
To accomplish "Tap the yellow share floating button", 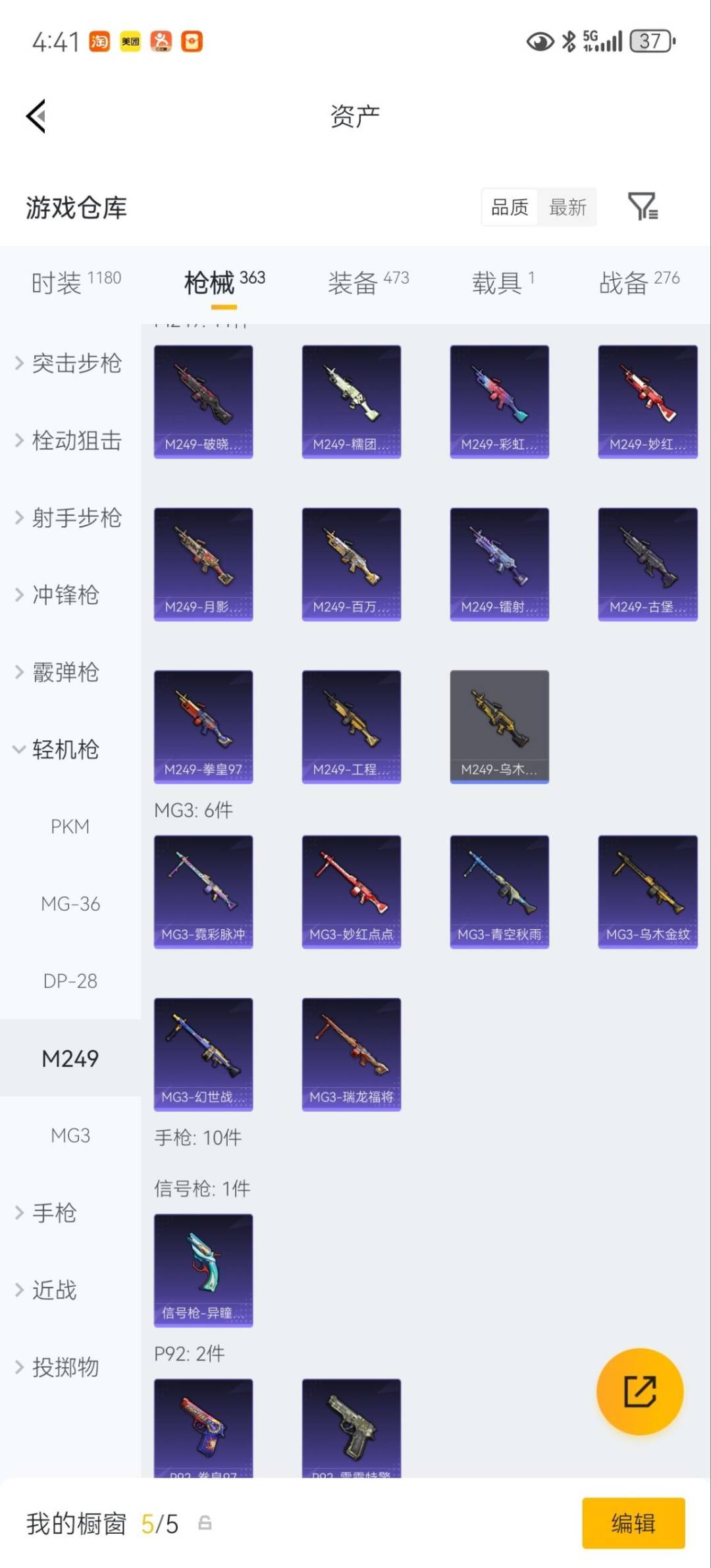I will 641,1390.
